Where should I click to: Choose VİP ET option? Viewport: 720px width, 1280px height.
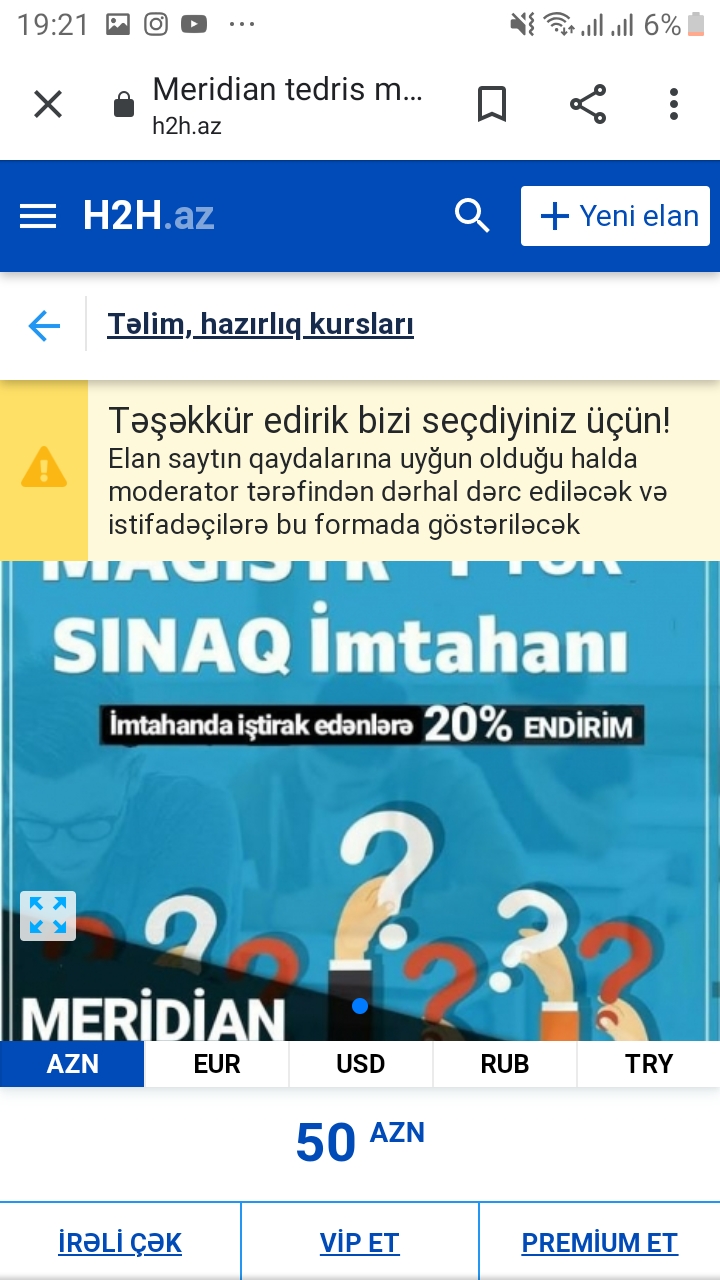pos(360,1243)
